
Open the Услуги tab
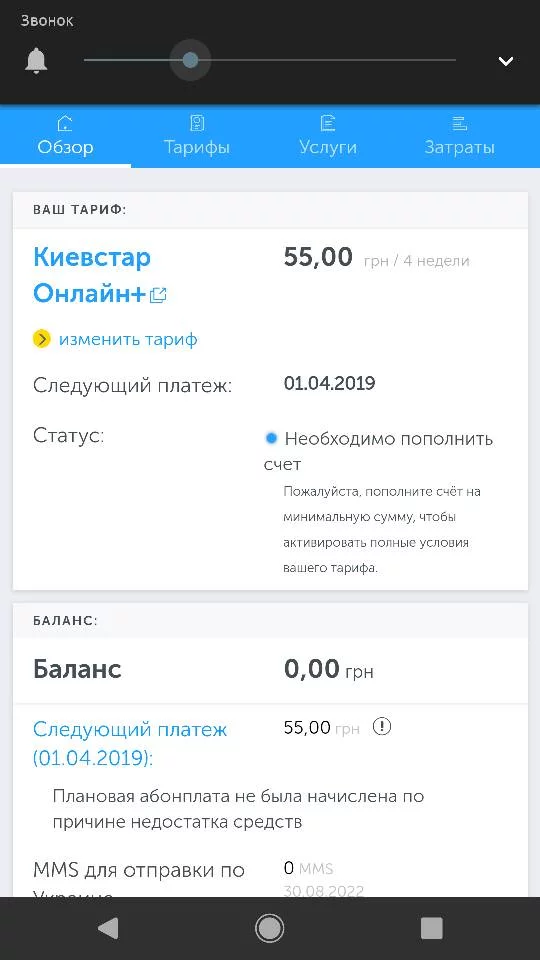click(x=328, y=137)
